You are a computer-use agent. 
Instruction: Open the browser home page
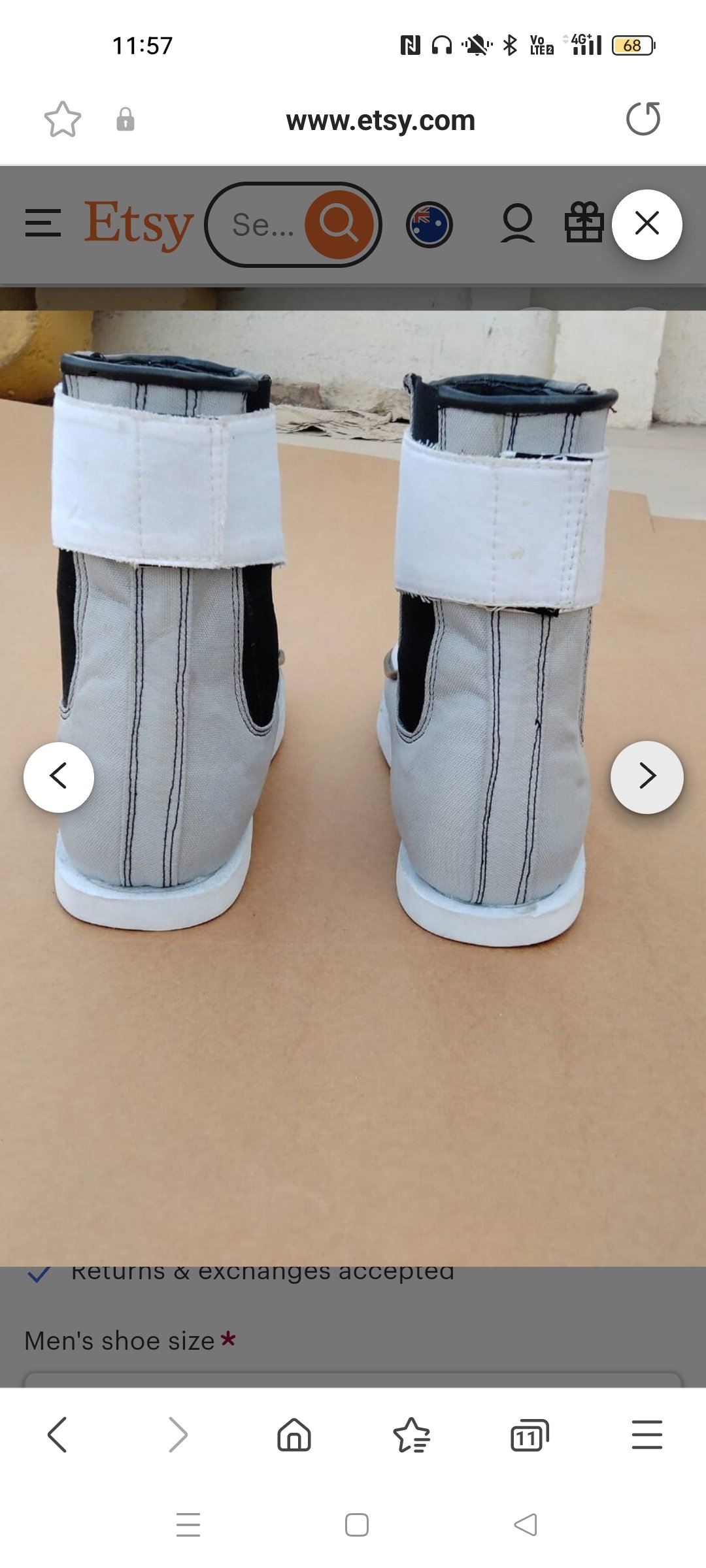(x=294, y=1435)
